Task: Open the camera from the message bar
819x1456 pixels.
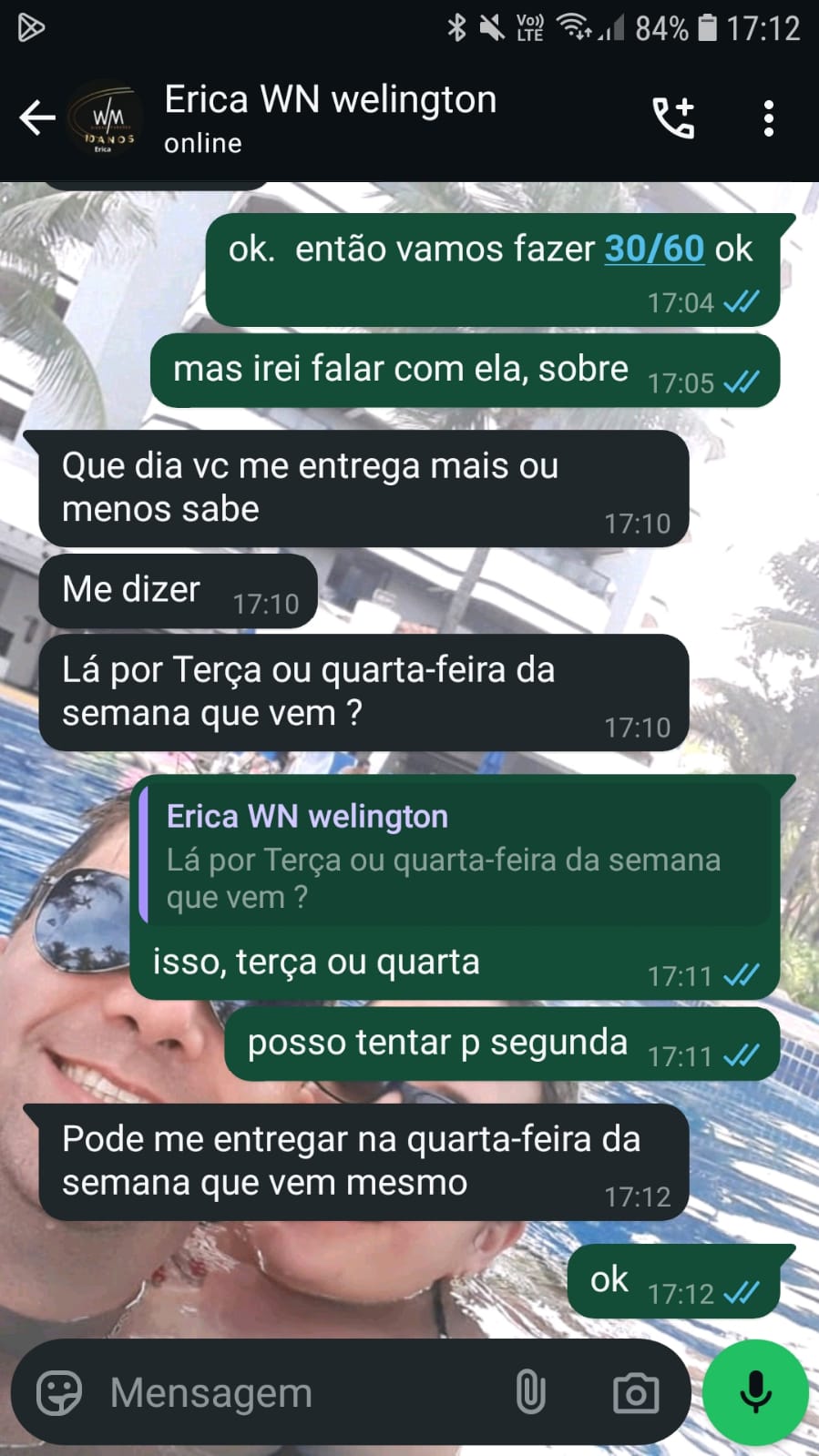Action: 635,1393
